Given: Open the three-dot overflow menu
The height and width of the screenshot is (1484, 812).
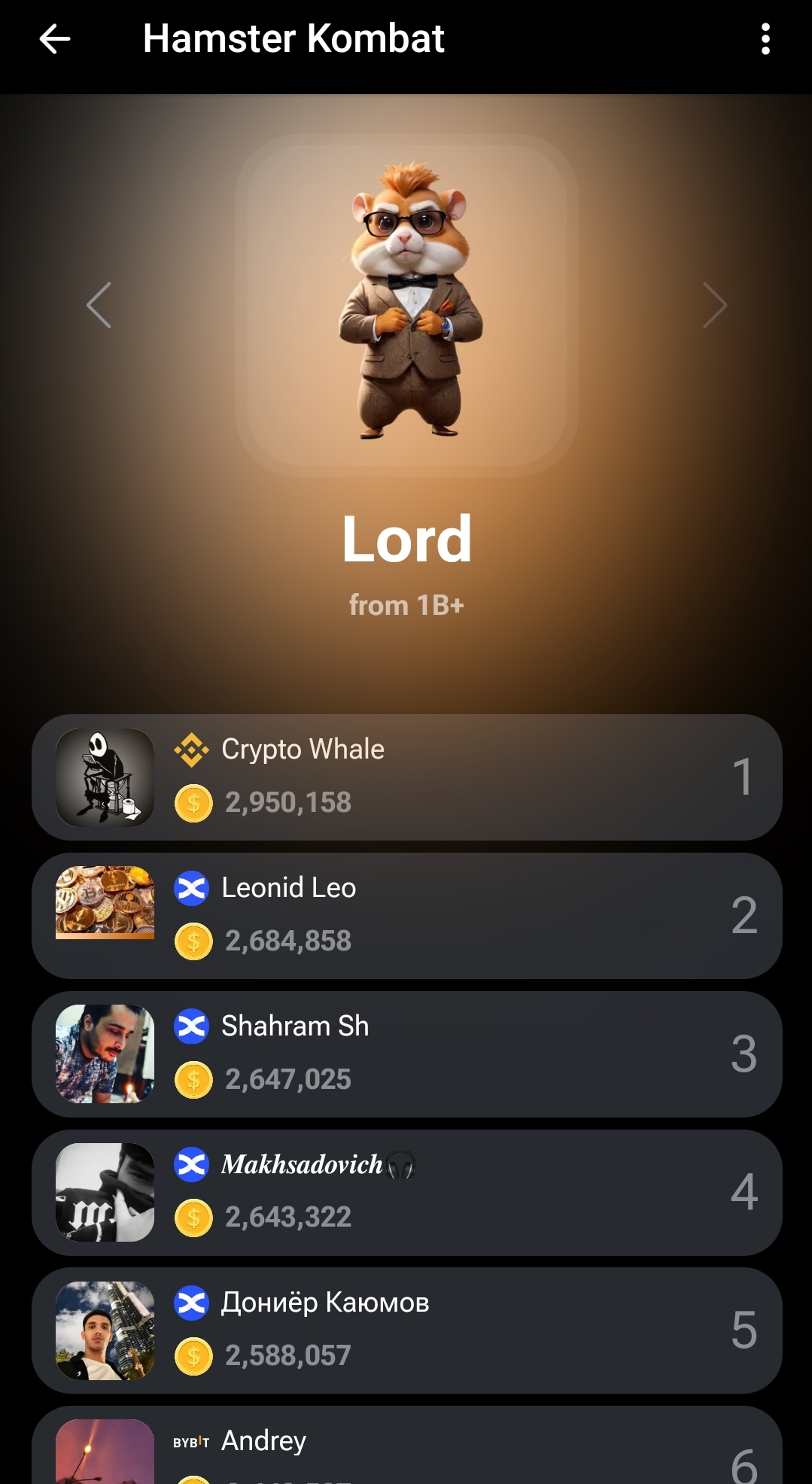Looking at the screenshot, I should click(765, 39).
